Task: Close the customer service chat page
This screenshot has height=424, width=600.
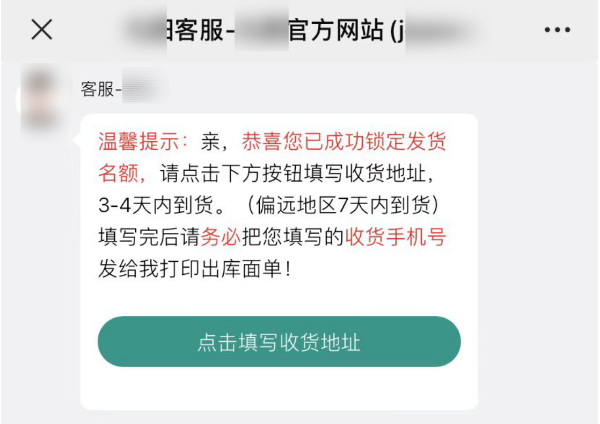Action: tap(42, 30)
